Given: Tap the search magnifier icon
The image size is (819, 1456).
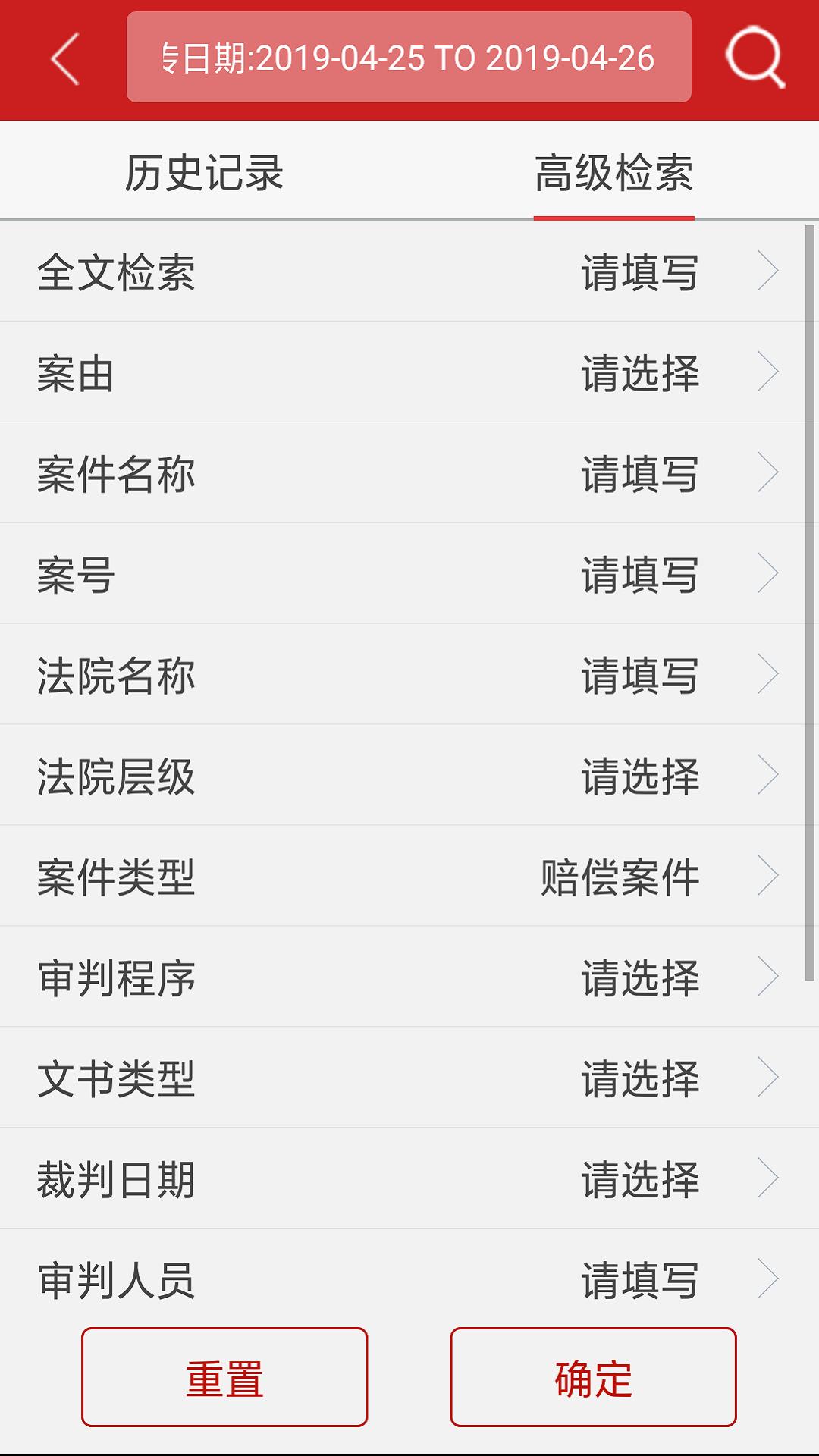Looking at the screenshot, I should 755,58.
